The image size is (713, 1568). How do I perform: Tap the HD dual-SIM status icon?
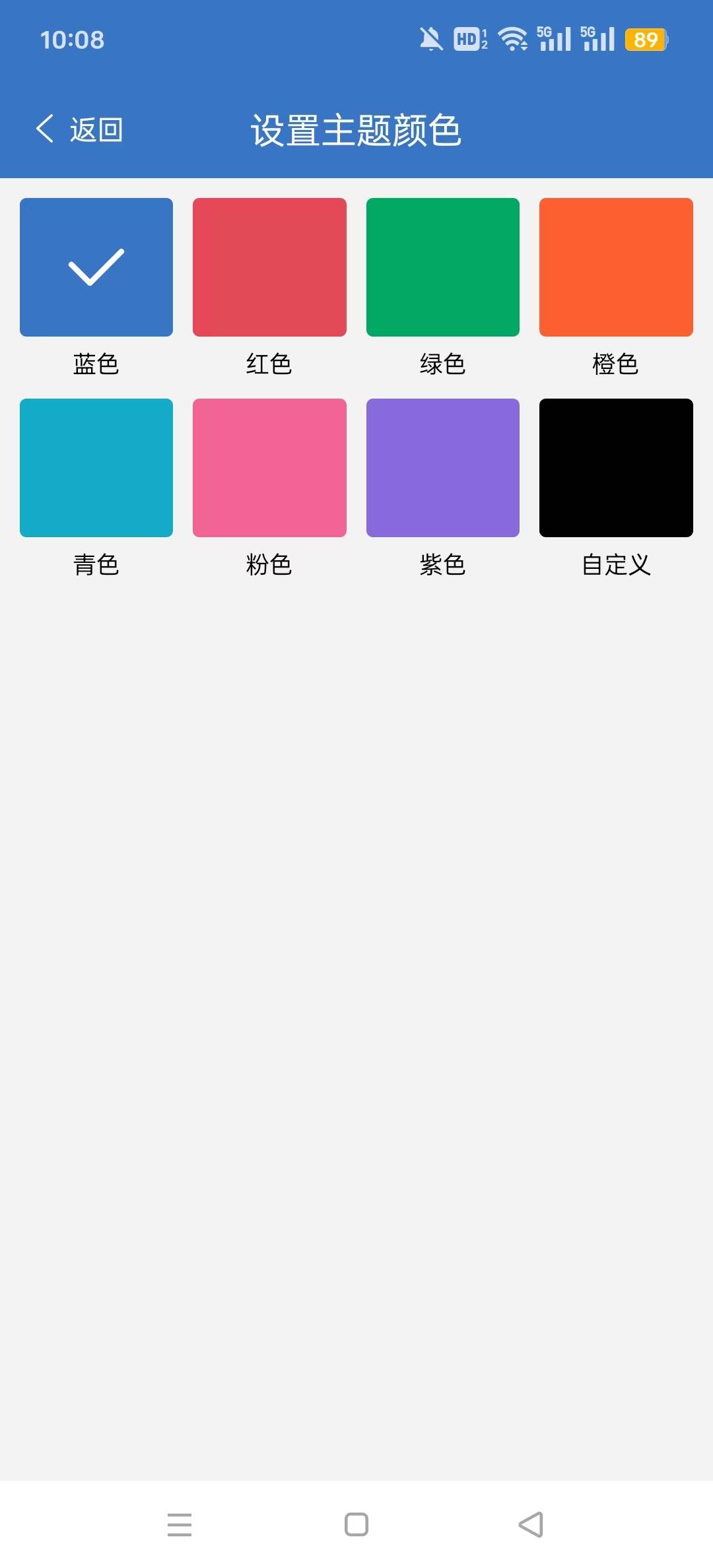[x=470, y=40]
